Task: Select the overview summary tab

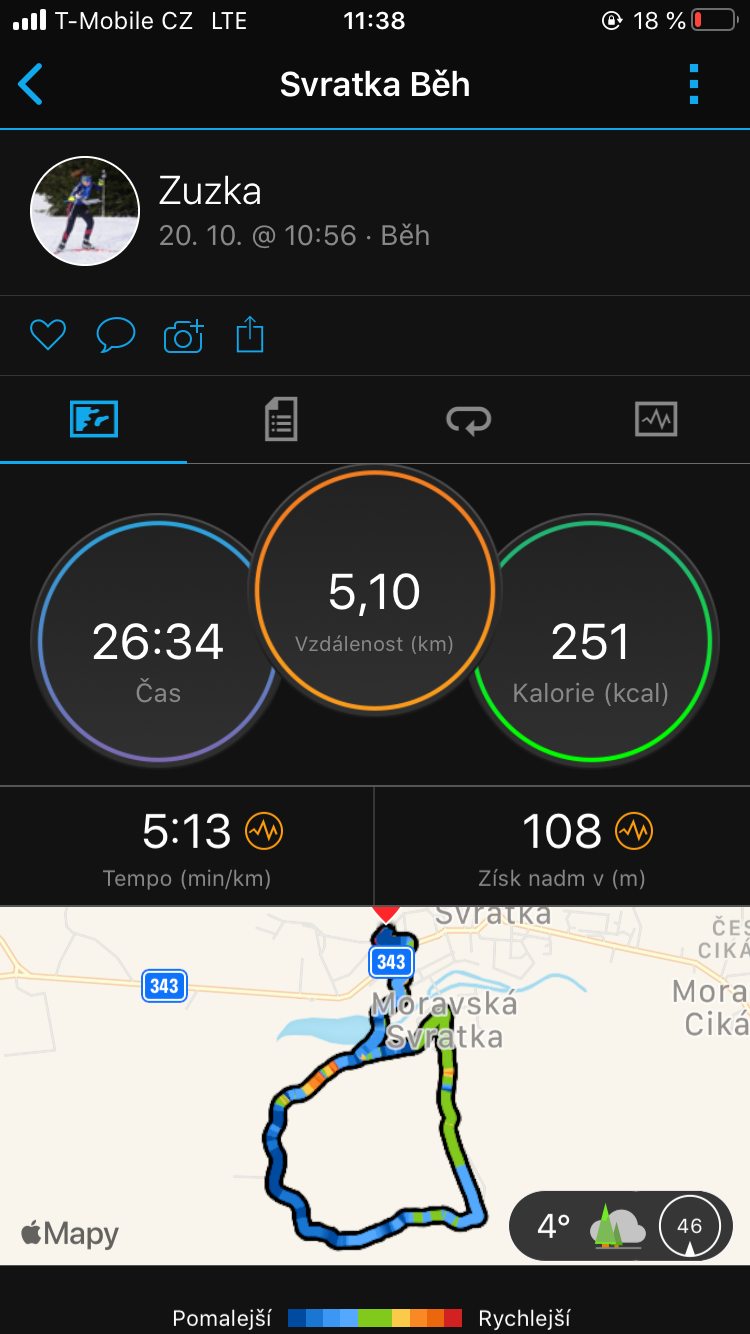Action: click(94, 419)
